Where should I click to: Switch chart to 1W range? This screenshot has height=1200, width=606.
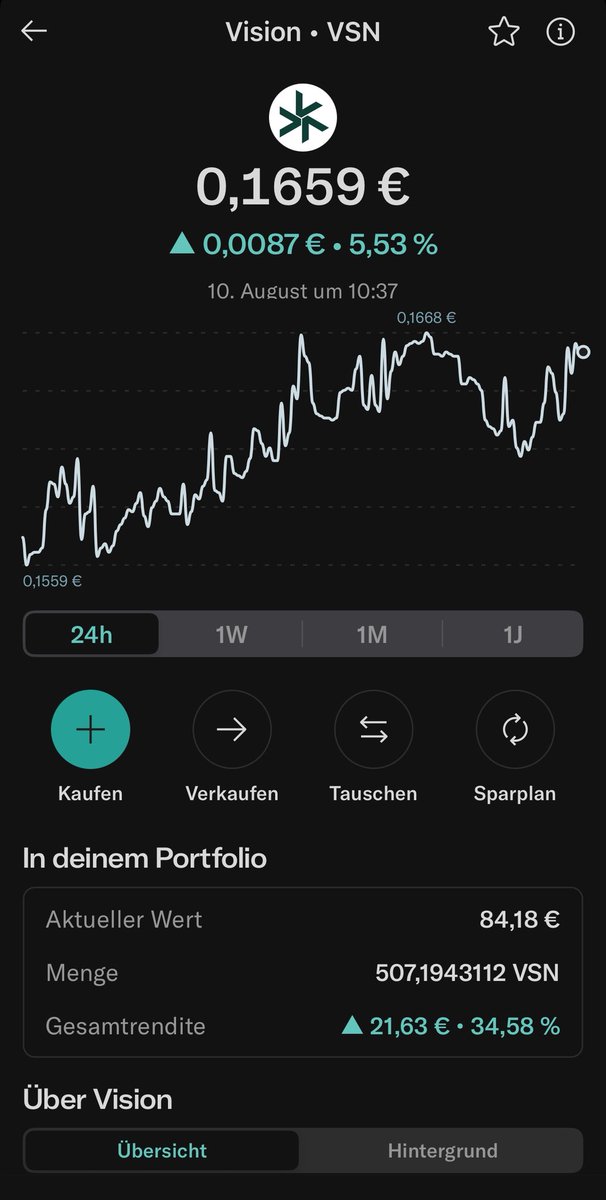(x=231, y=634)
